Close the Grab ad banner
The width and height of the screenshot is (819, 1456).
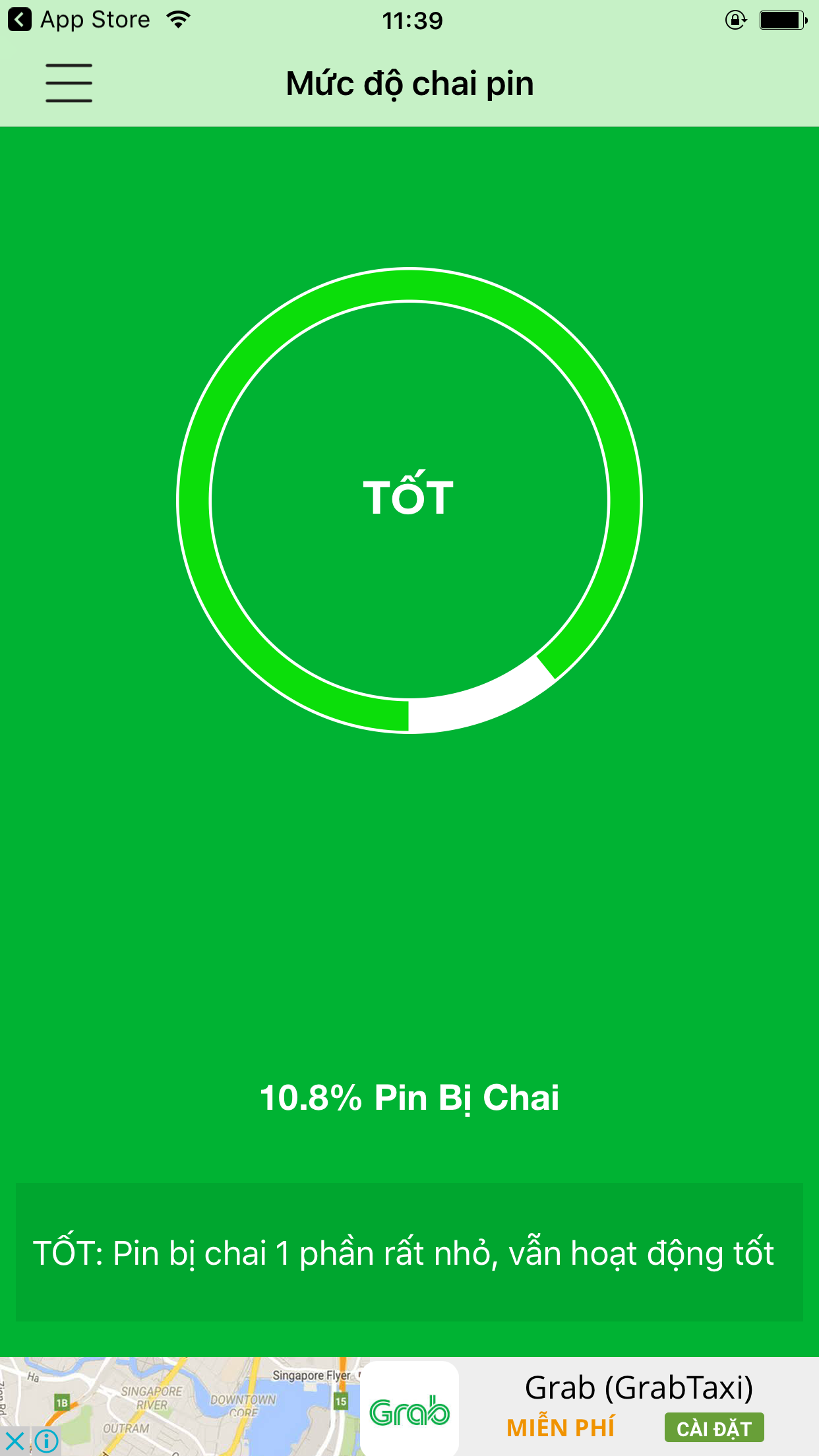(15, 1441)
